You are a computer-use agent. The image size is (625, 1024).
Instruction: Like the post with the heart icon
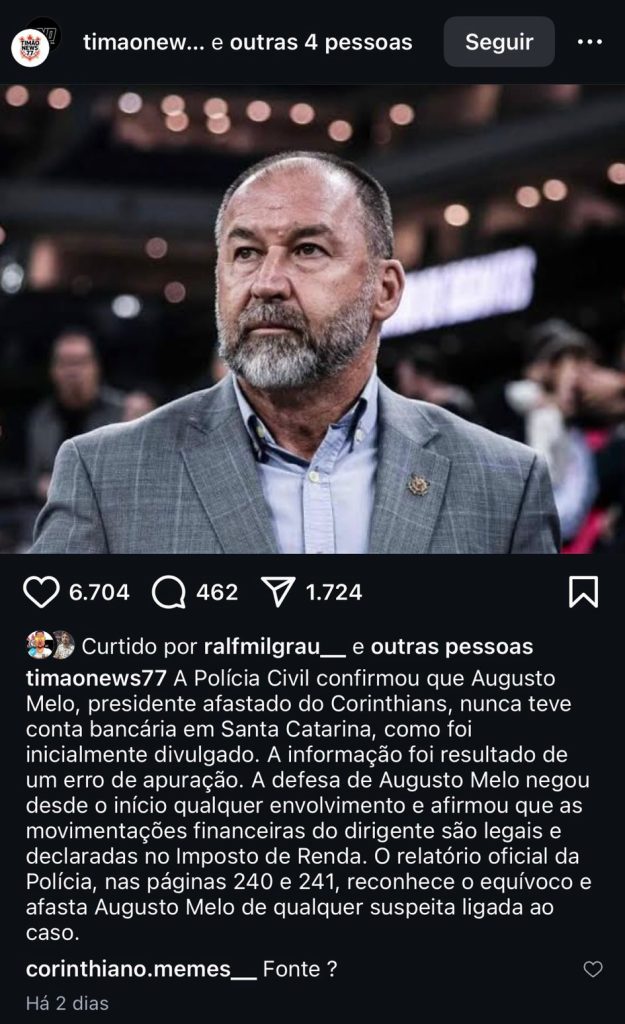(x=41, y=592)
